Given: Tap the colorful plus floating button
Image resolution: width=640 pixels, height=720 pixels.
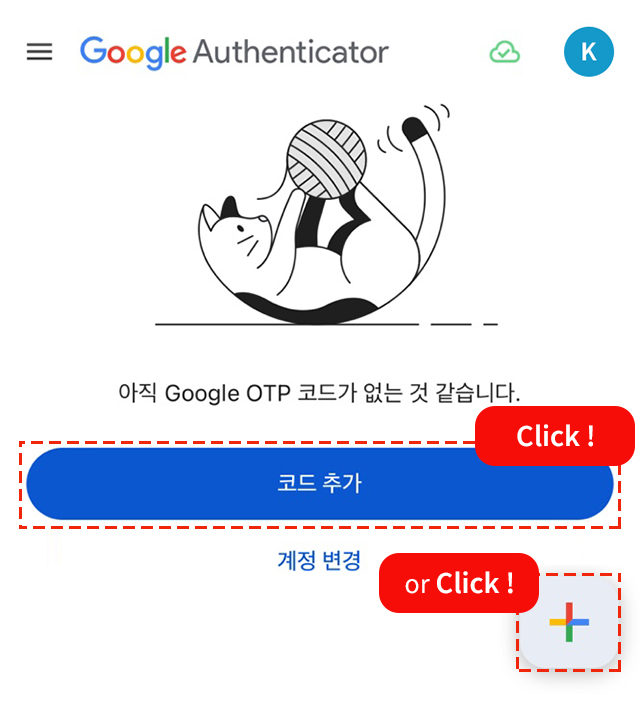Looking at the screenshot, I should pos(568,622).
